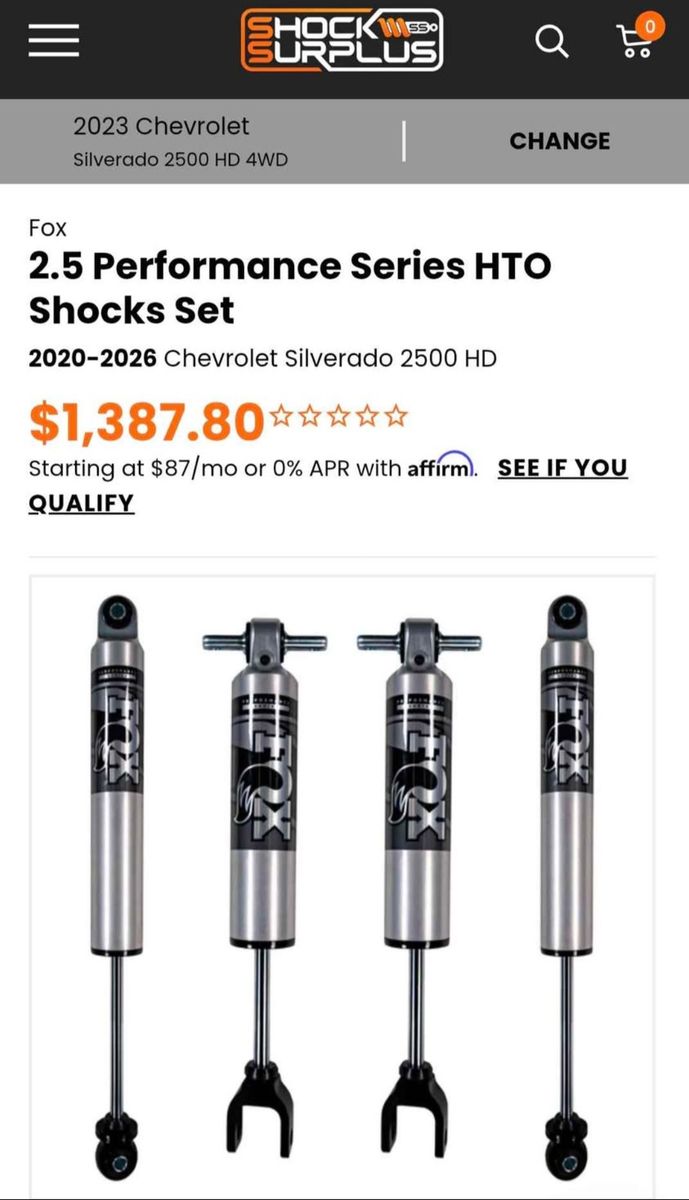View the shopping cart
The height and width of the screenshot is (1200, 689).
(636, 40)
